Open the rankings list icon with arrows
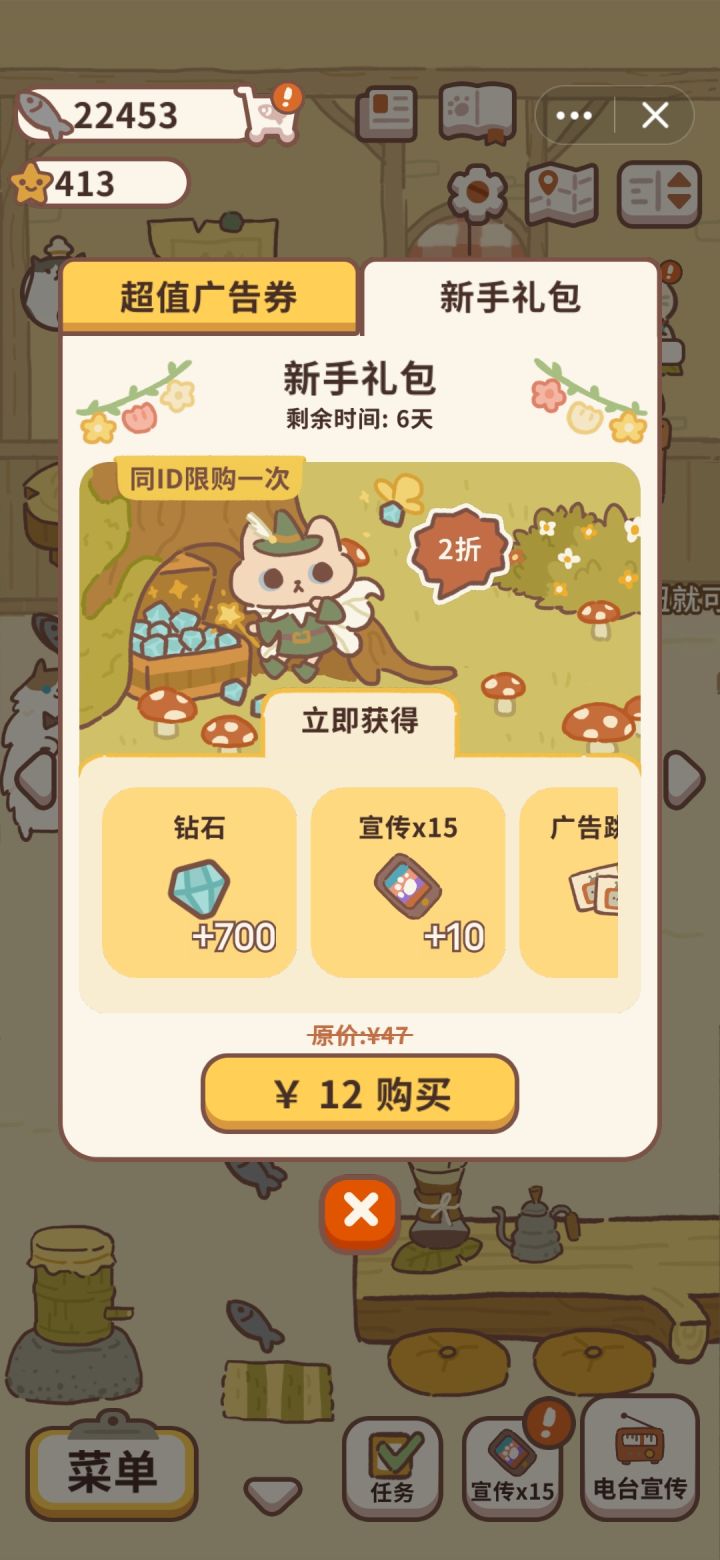The image size is (720, 1560). coord(657,191)
